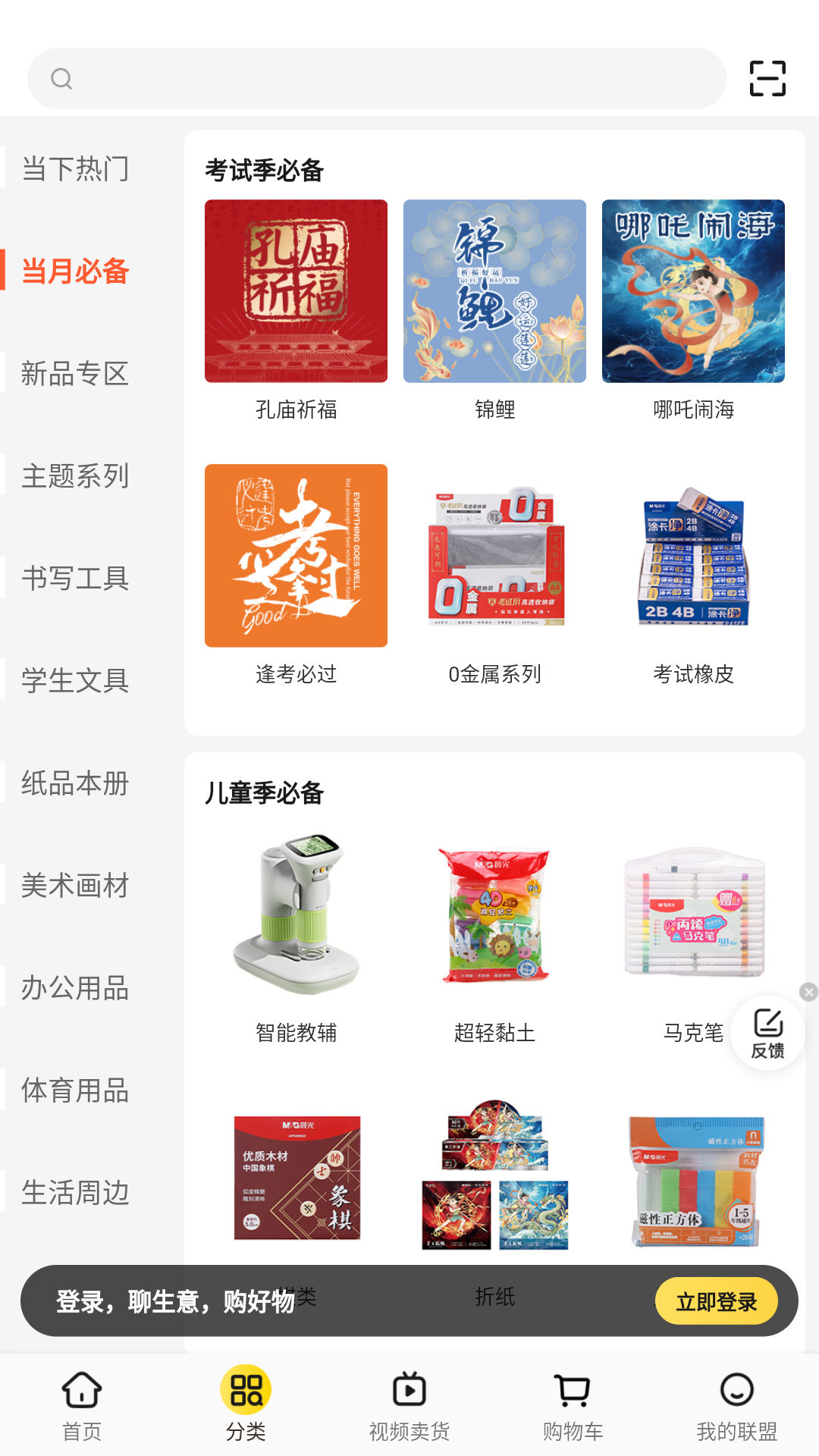
Task: Select the 美术画材 category
Action: 74,886
